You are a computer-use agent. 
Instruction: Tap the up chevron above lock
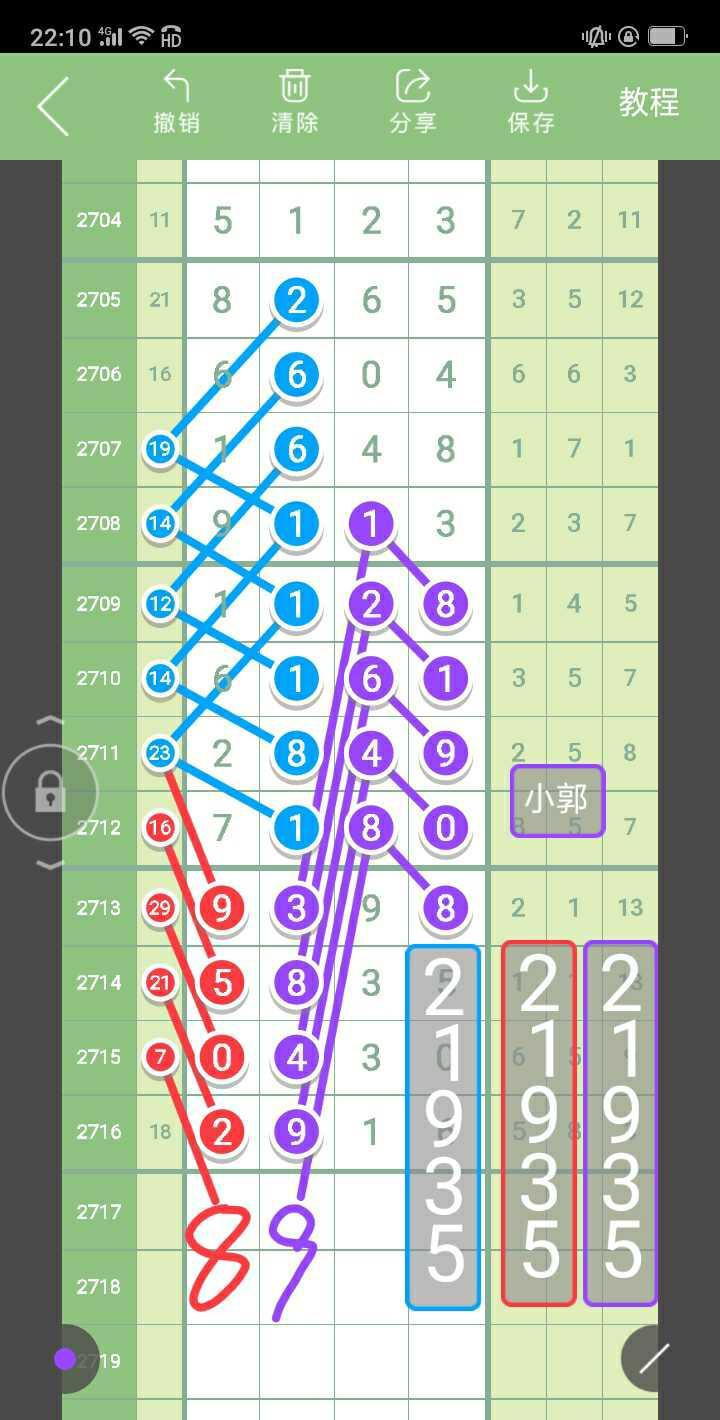point(49,721)
